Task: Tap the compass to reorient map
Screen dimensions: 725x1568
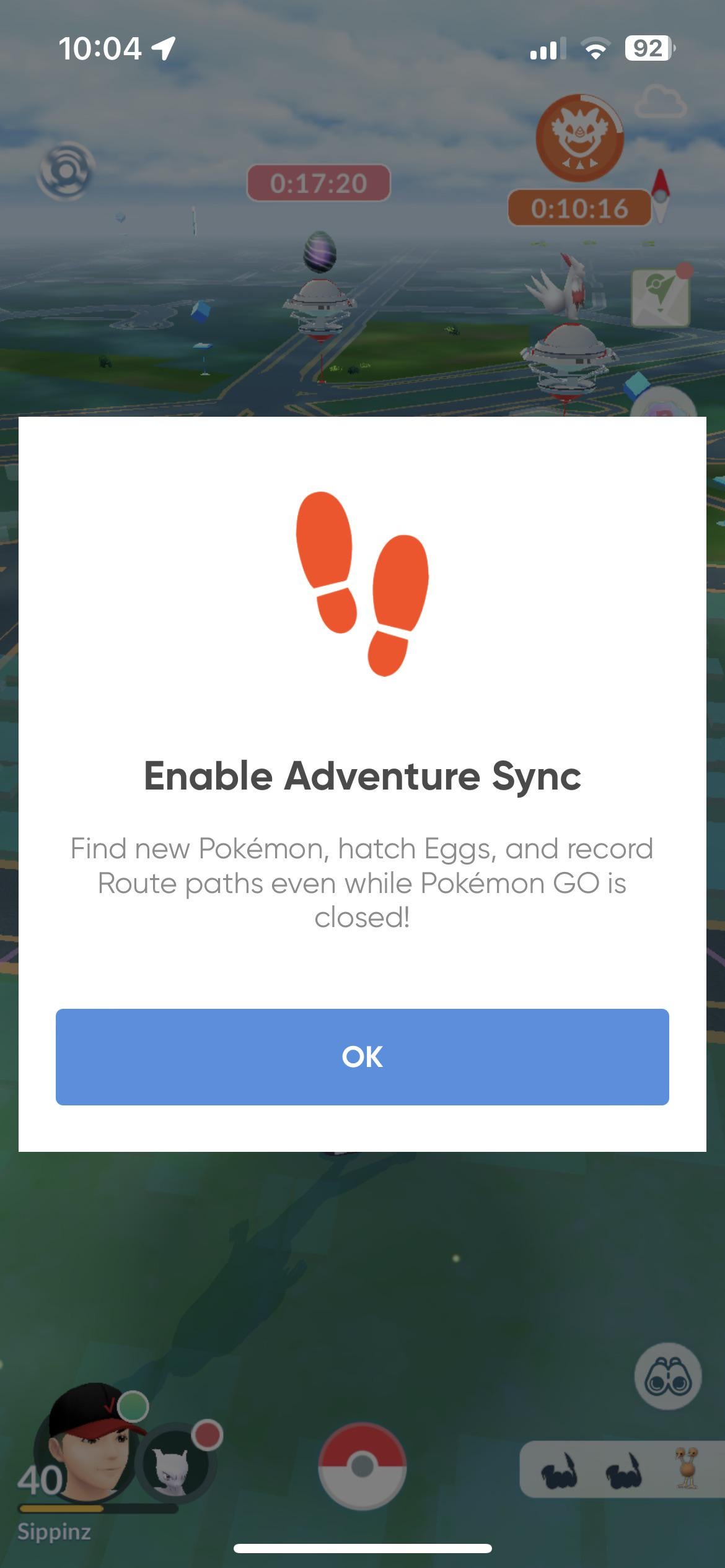Action: pyautogui.click(x=661, y=195)
